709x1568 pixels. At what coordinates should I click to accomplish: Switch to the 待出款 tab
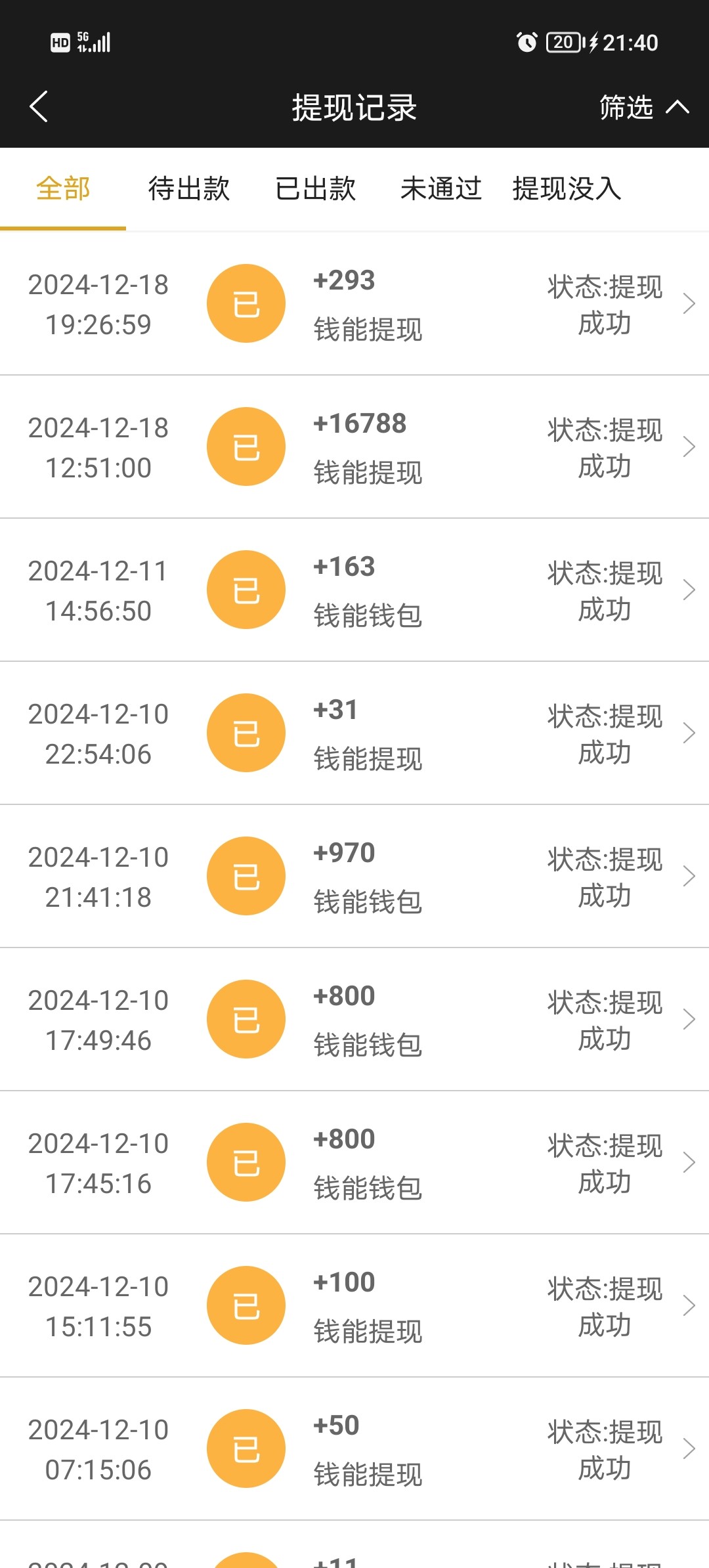[x=189, y=189]
